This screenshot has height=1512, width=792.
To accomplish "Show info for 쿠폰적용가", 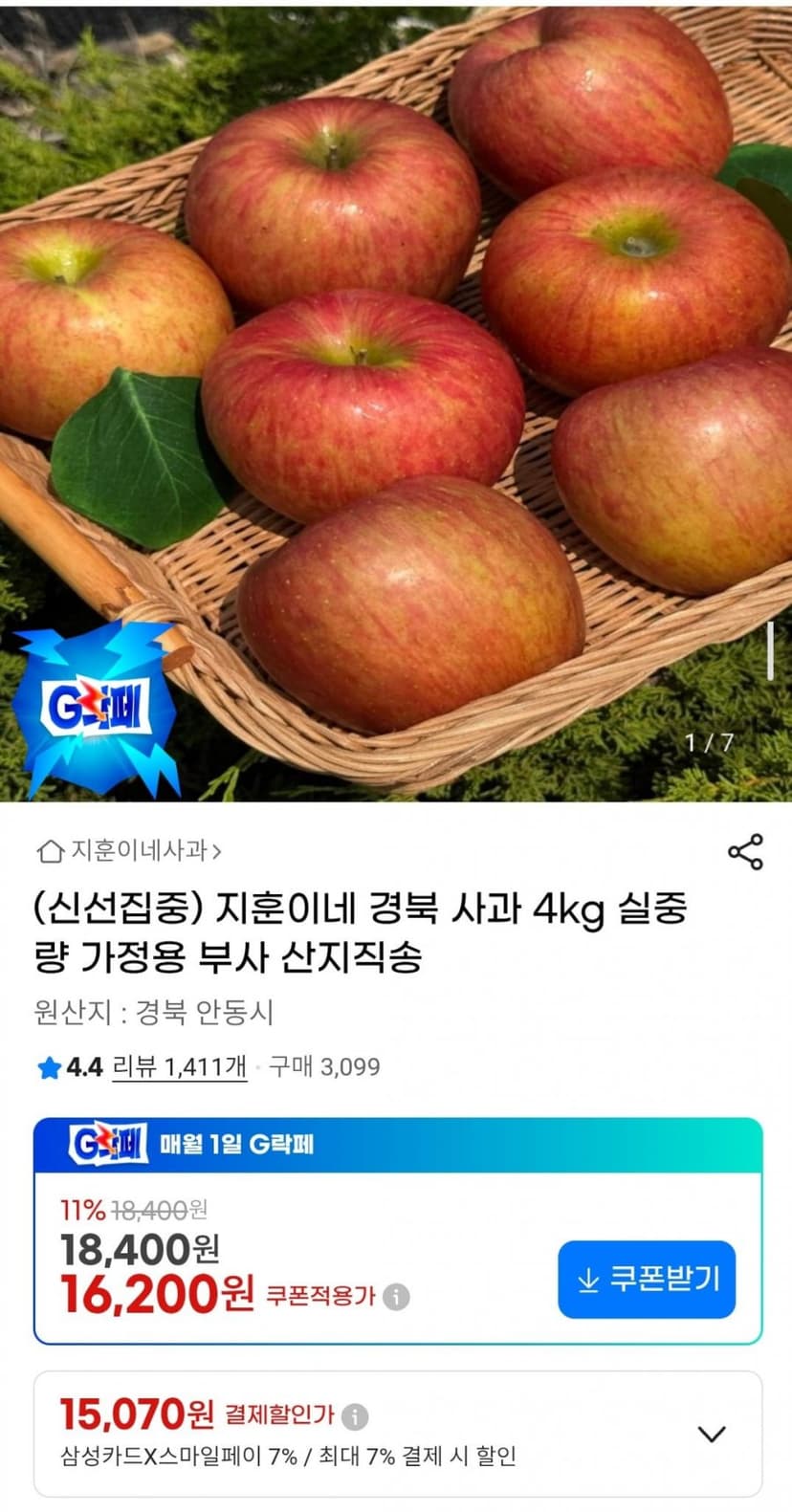I will pyautogui.click(x=396, y=1297).
